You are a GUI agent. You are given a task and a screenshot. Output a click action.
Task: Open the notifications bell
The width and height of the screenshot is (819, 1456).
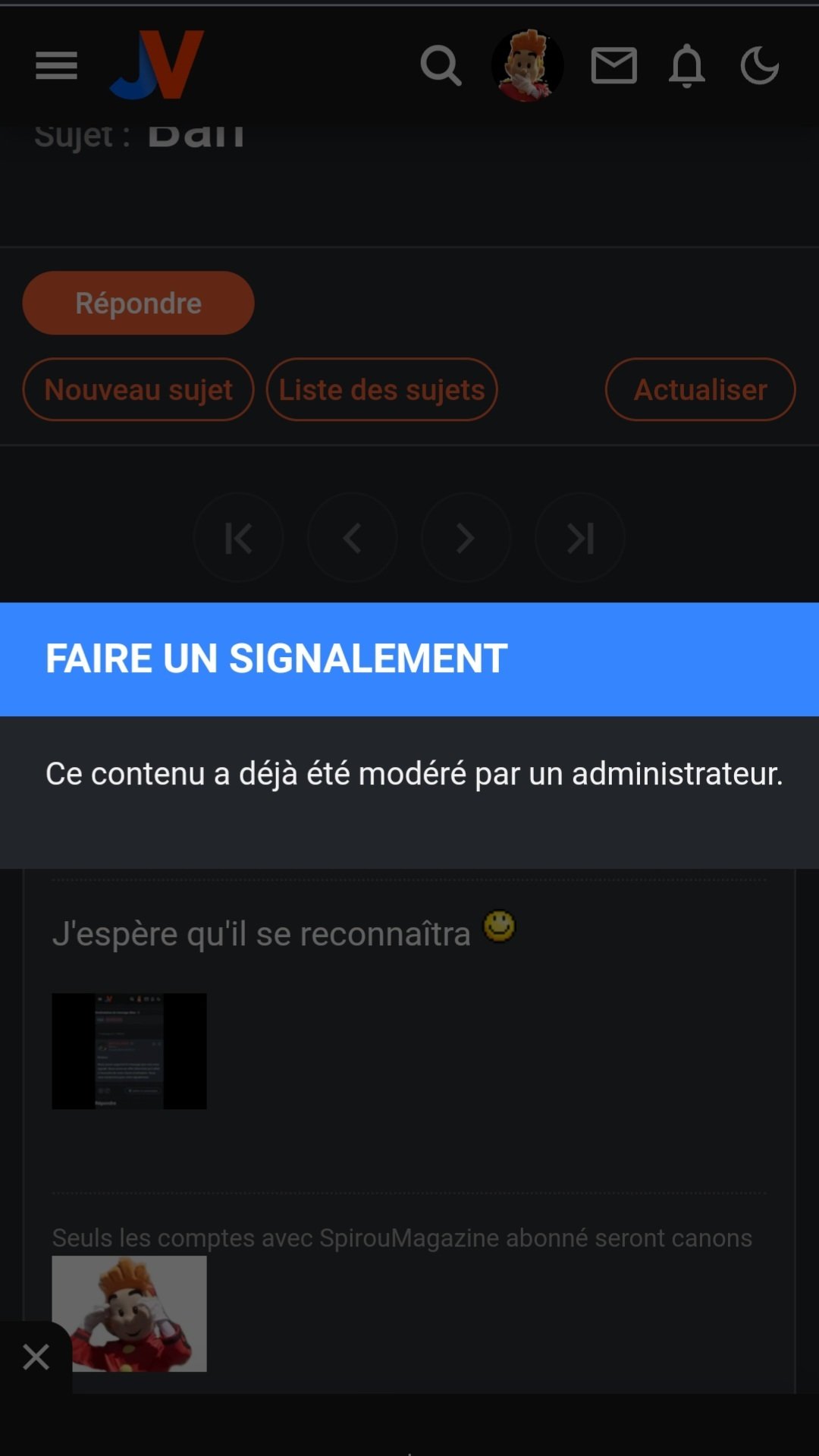686,66
